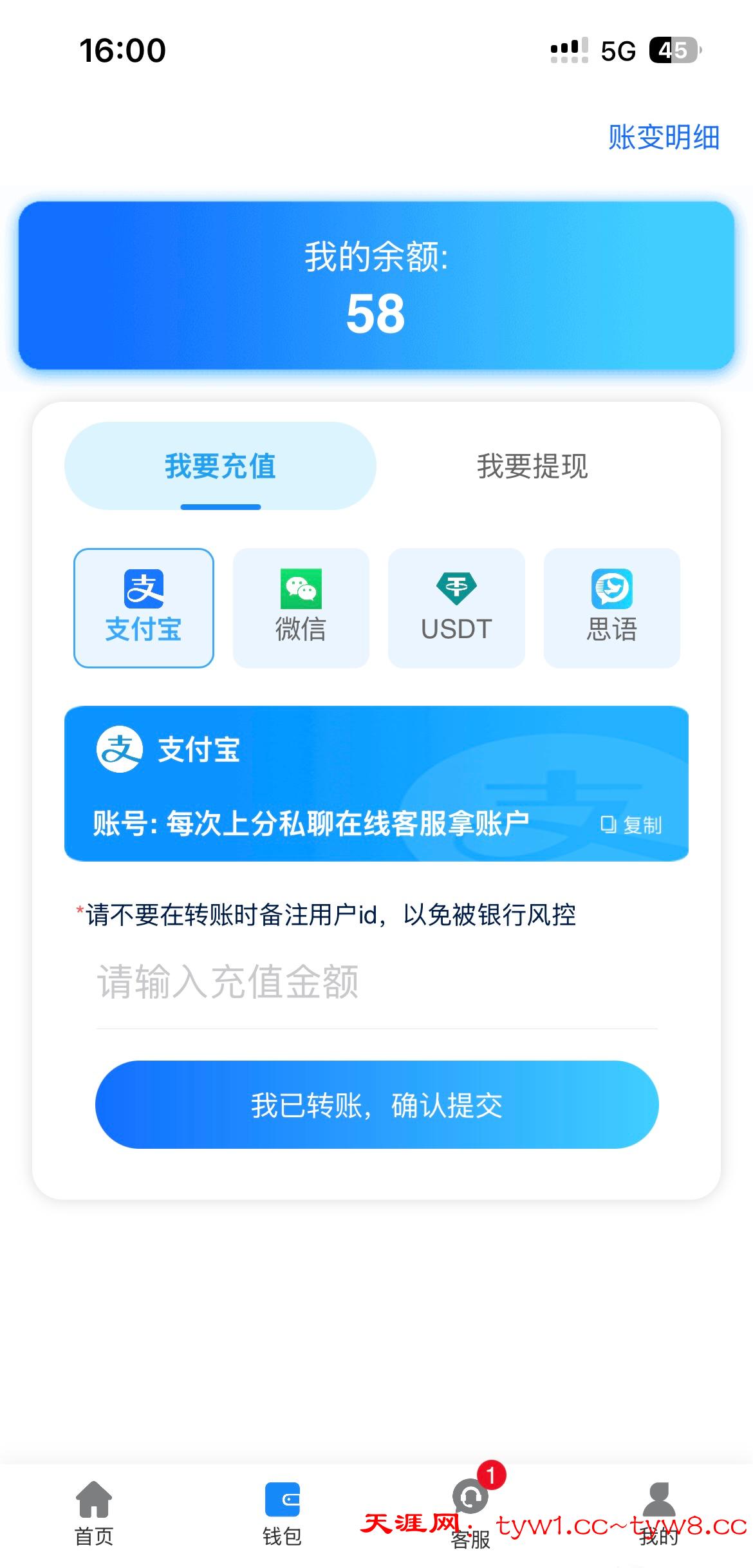Select 思语 payment option
The image size is (753, 1568).
point(611,608)
